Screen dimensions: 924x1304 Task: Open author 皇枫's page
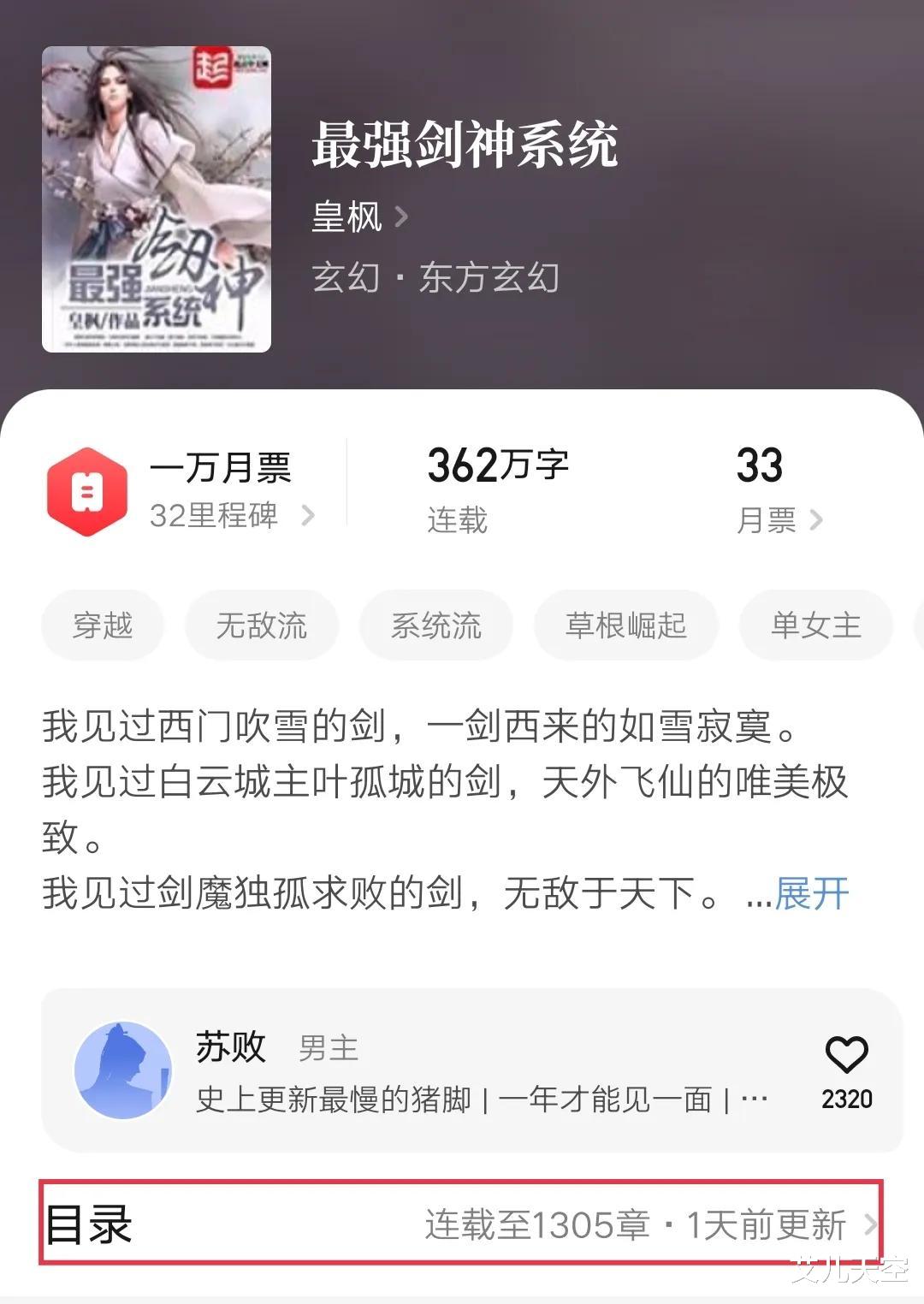359,216
